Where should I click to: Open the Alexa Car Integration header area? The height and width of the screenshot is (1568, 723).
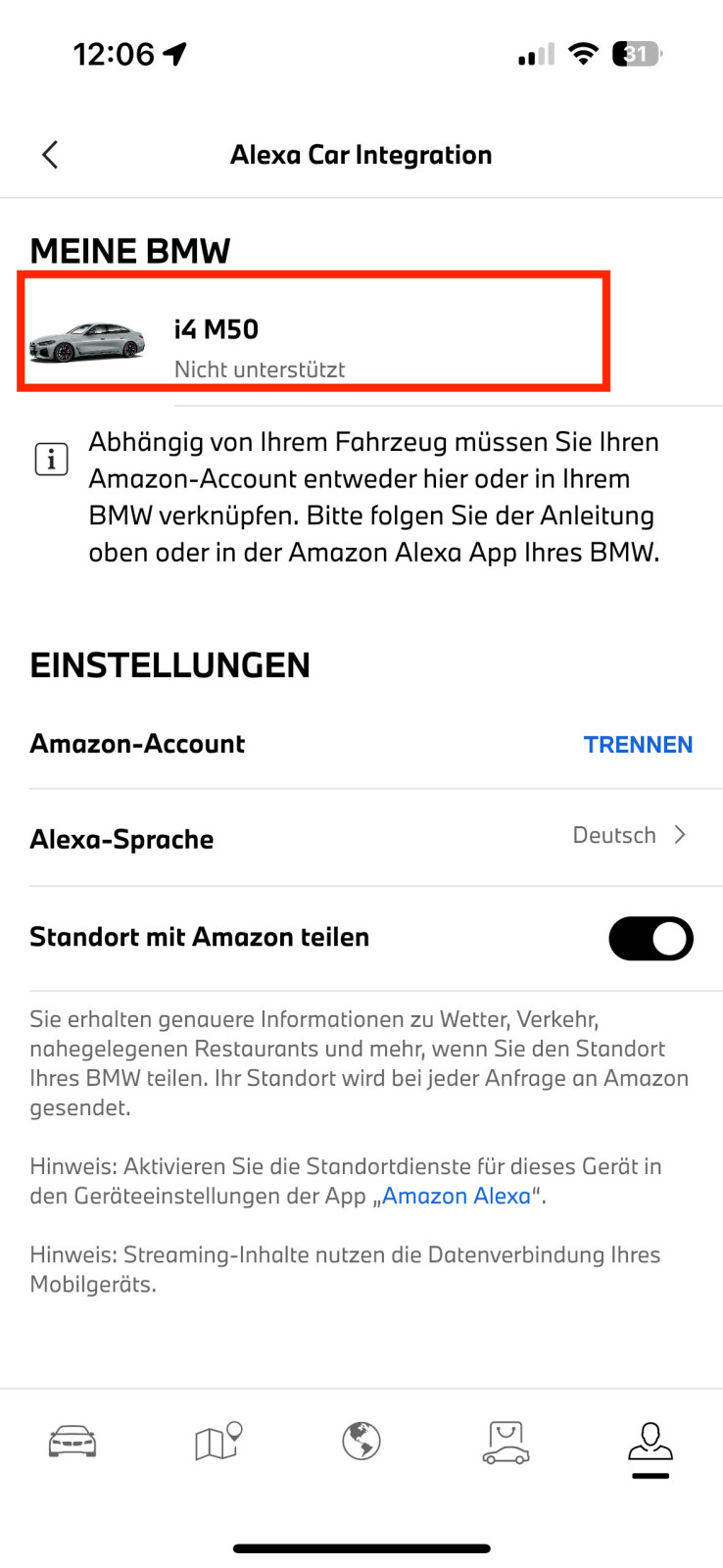(x=361, y=154)
